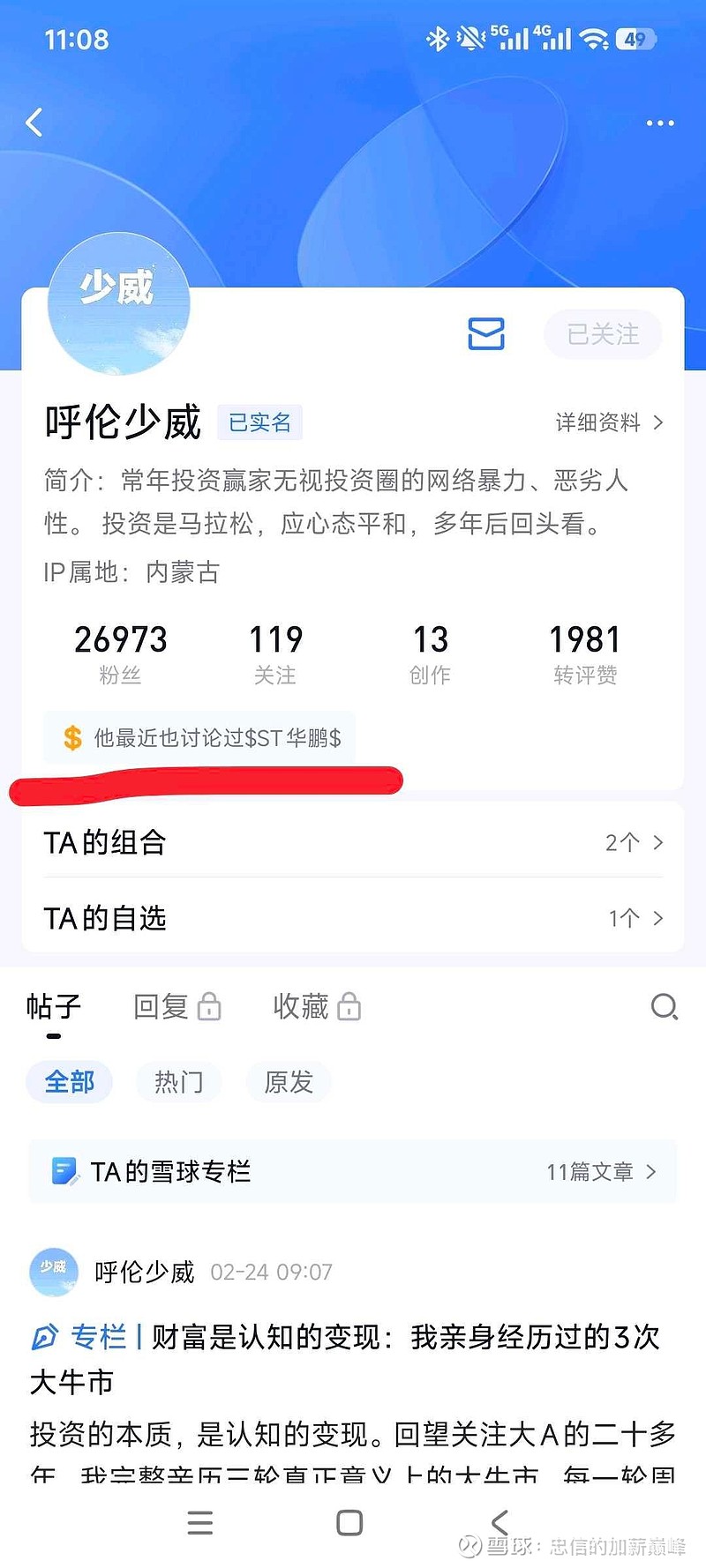This screenshot has height=1568, width=706.
Task: Tap the back arrow to leave profile
Action: (x=34, y=123)
